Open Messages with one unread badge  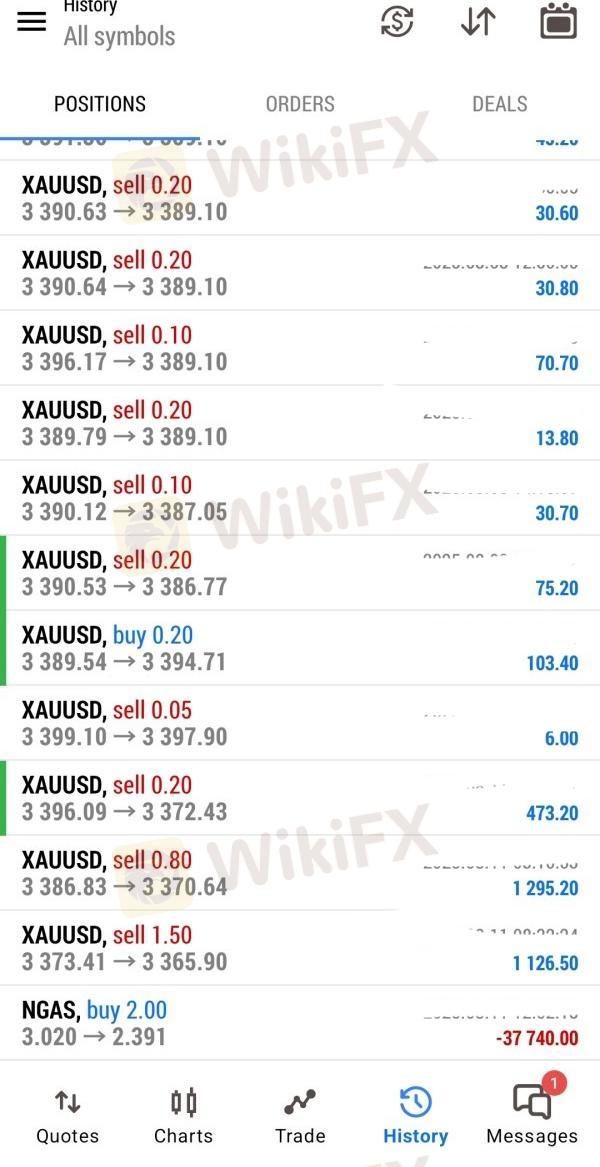532,1115
